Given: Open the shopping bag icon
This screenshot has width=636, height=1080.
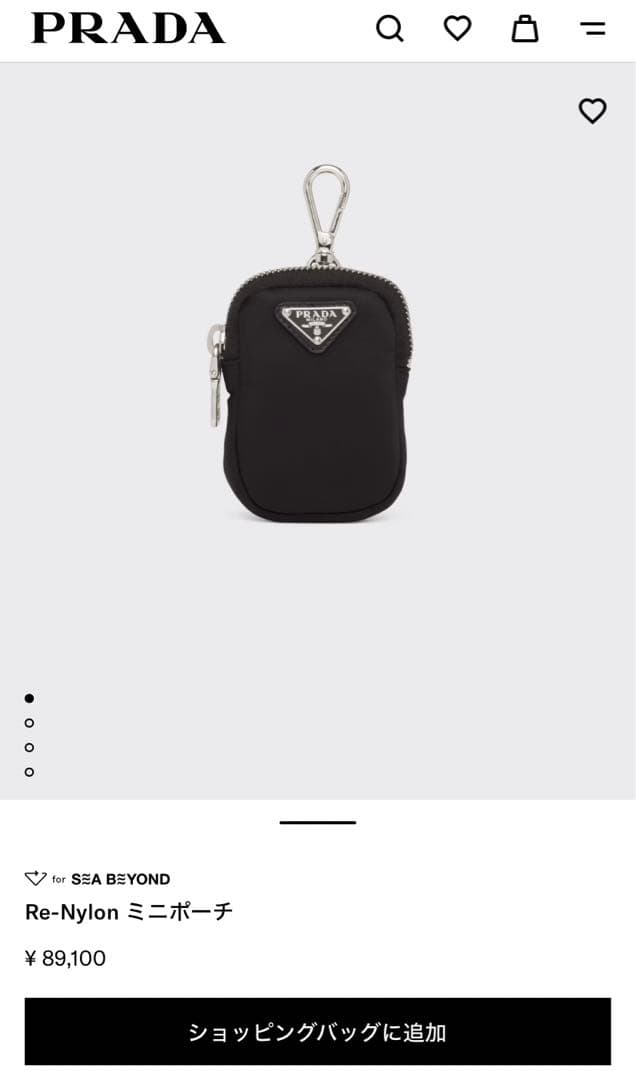Looking at the screenshot, I should [x=525, y=29].
